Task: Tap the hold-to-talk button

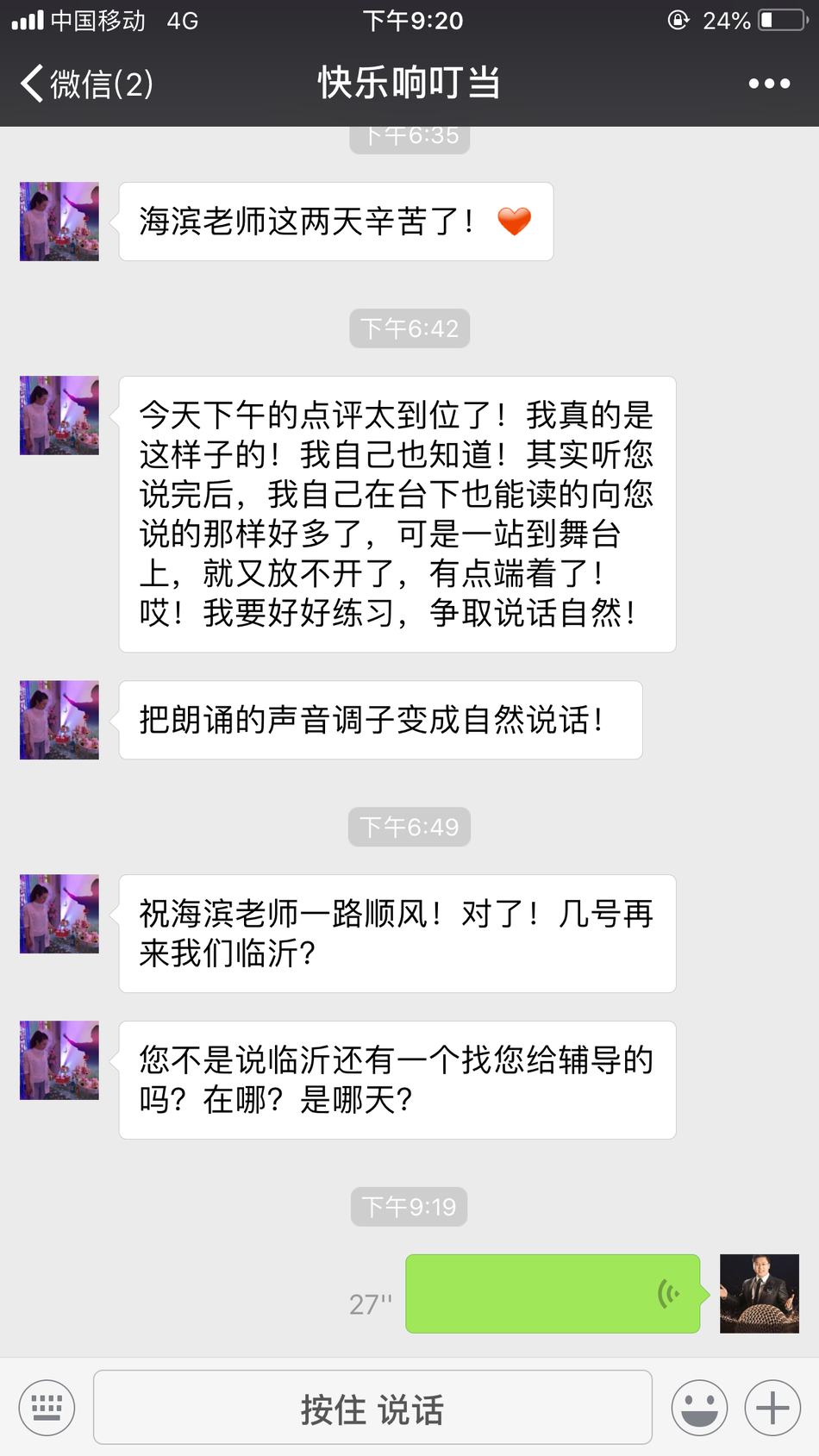Action: coord(372,1408)
